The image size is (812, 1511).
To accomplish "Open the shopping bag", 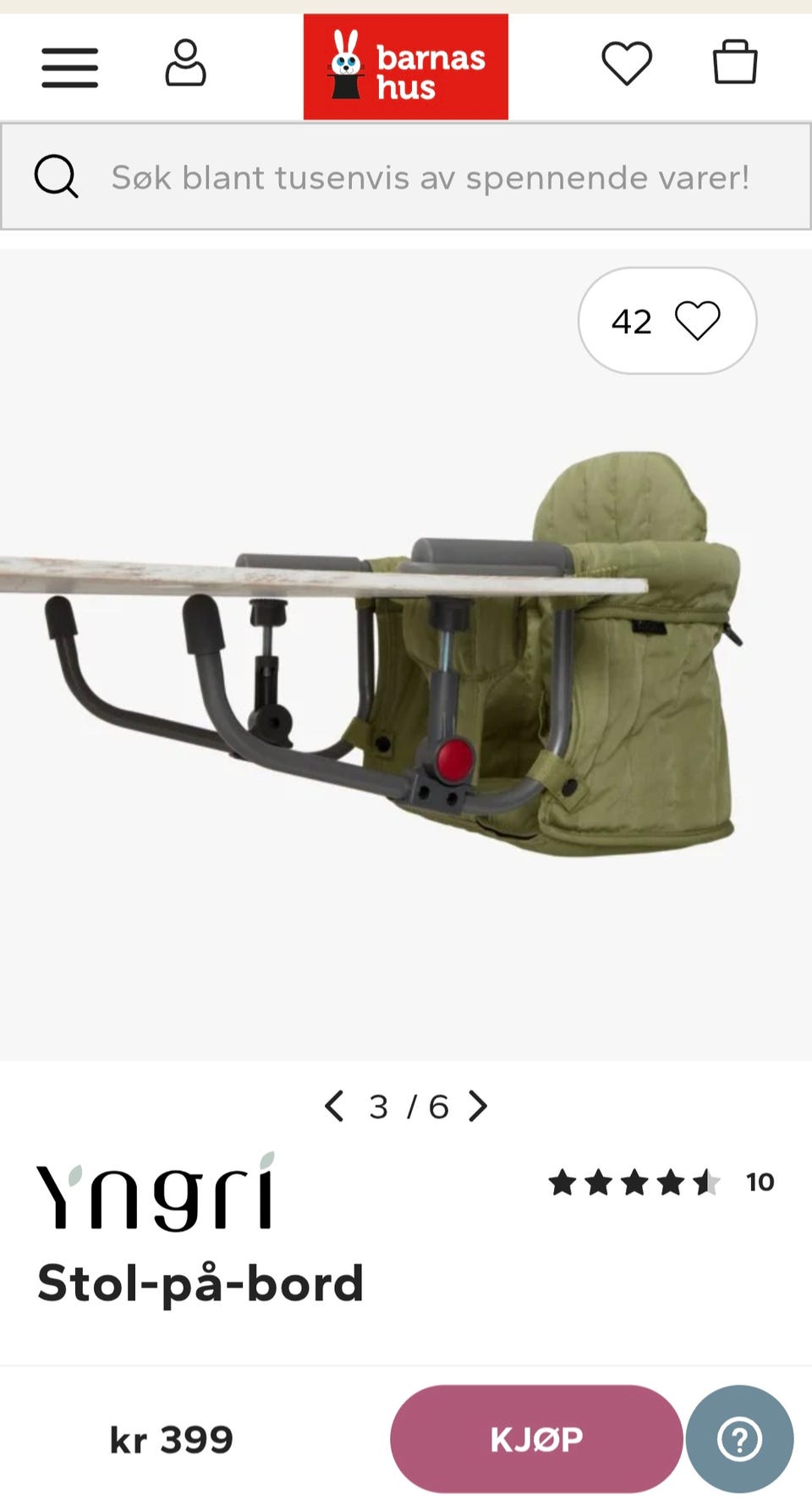I will [x=735, y=62].
